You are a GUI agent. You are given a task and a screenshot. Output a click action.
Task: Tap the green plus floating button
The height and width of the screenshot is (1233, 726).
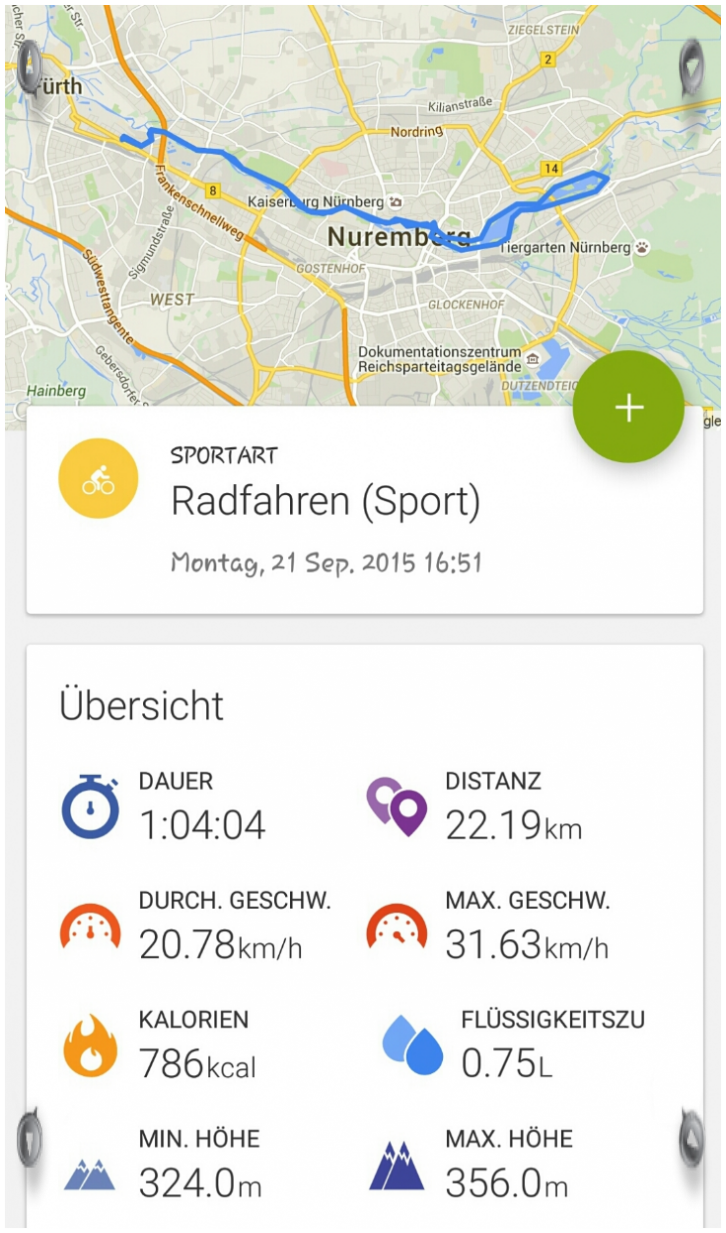pos(628,407)
